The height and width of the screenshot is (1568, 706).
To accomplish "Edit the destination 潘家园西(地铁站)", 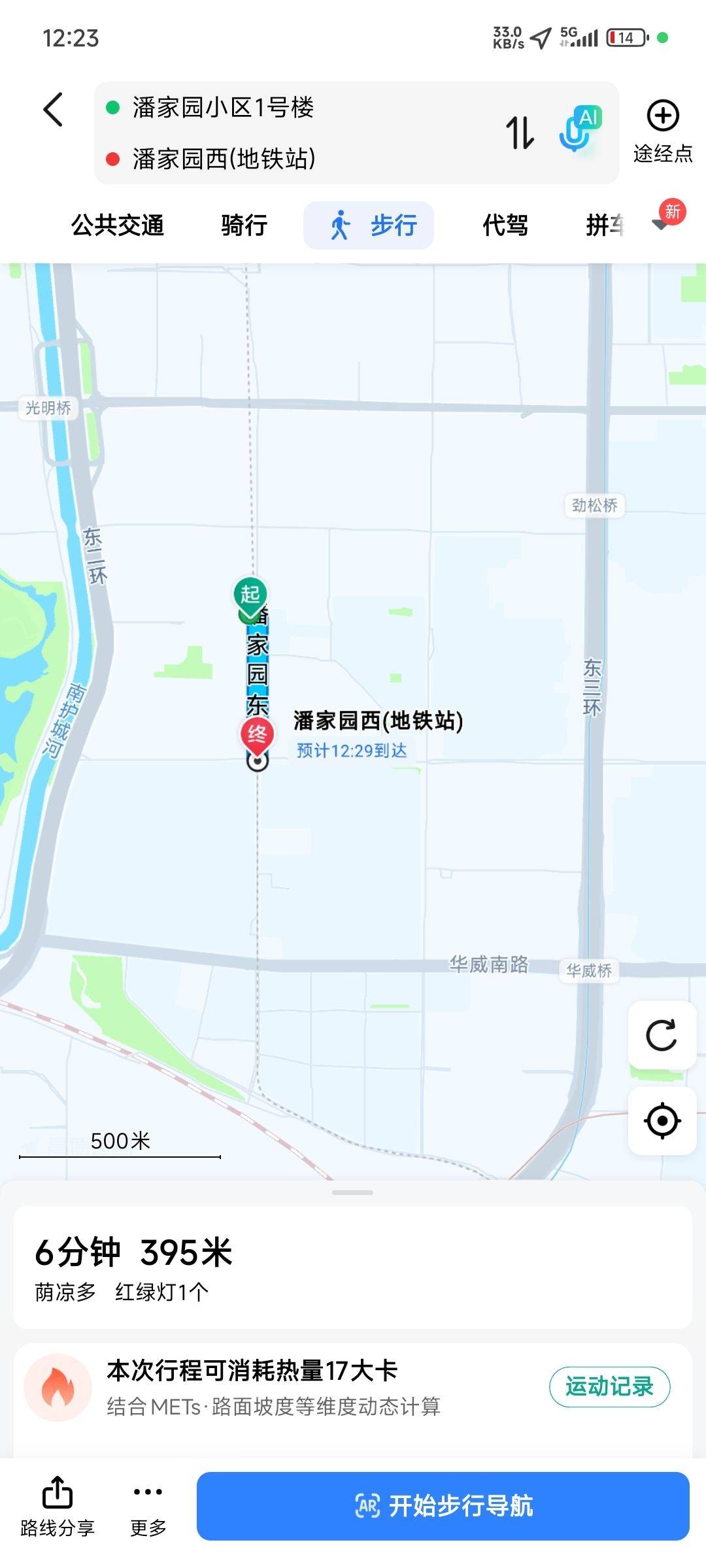I will tap(224, 159).
